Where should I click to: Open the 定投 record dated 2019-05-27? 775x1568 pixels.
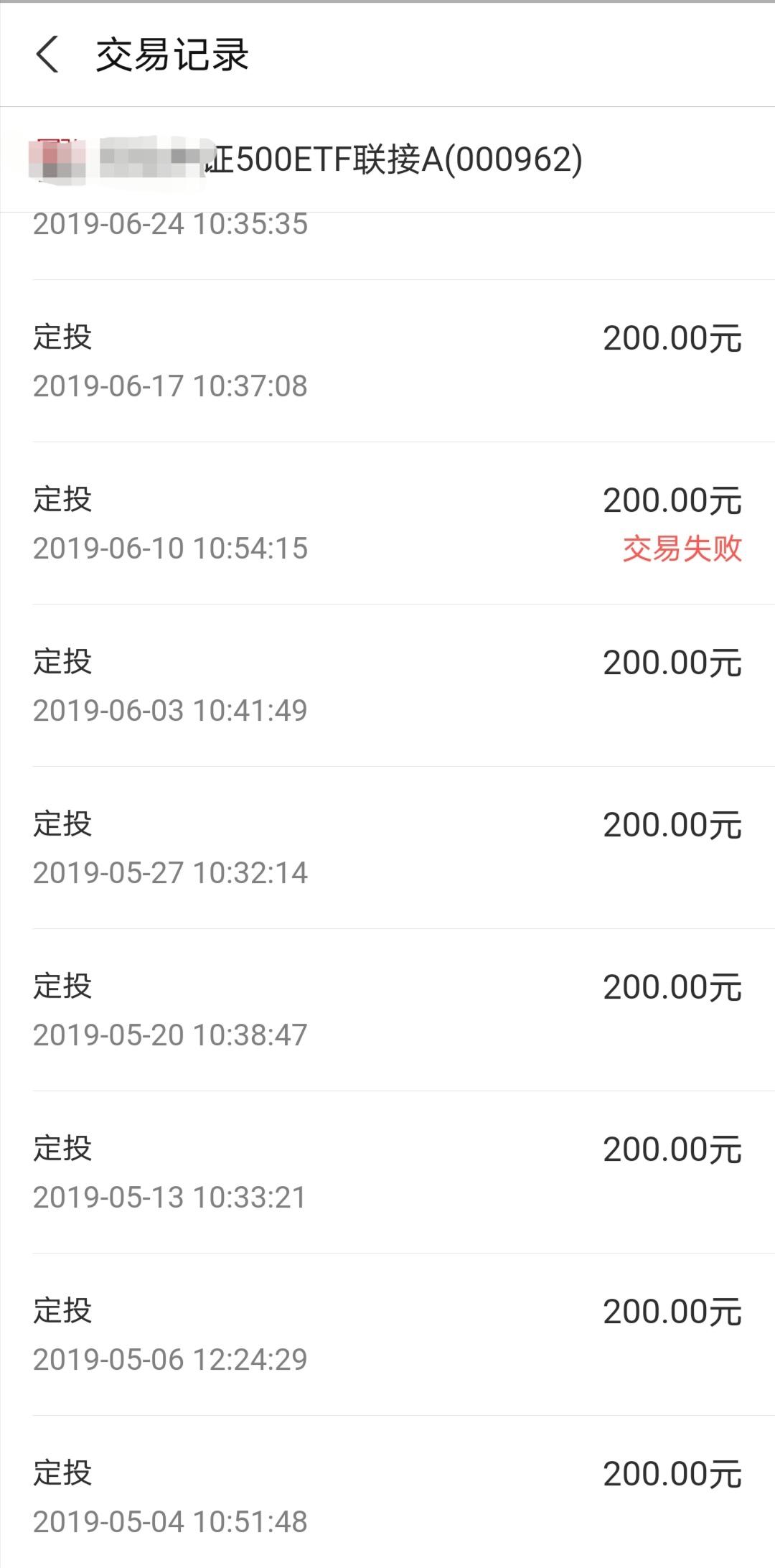tap(387, 847)
